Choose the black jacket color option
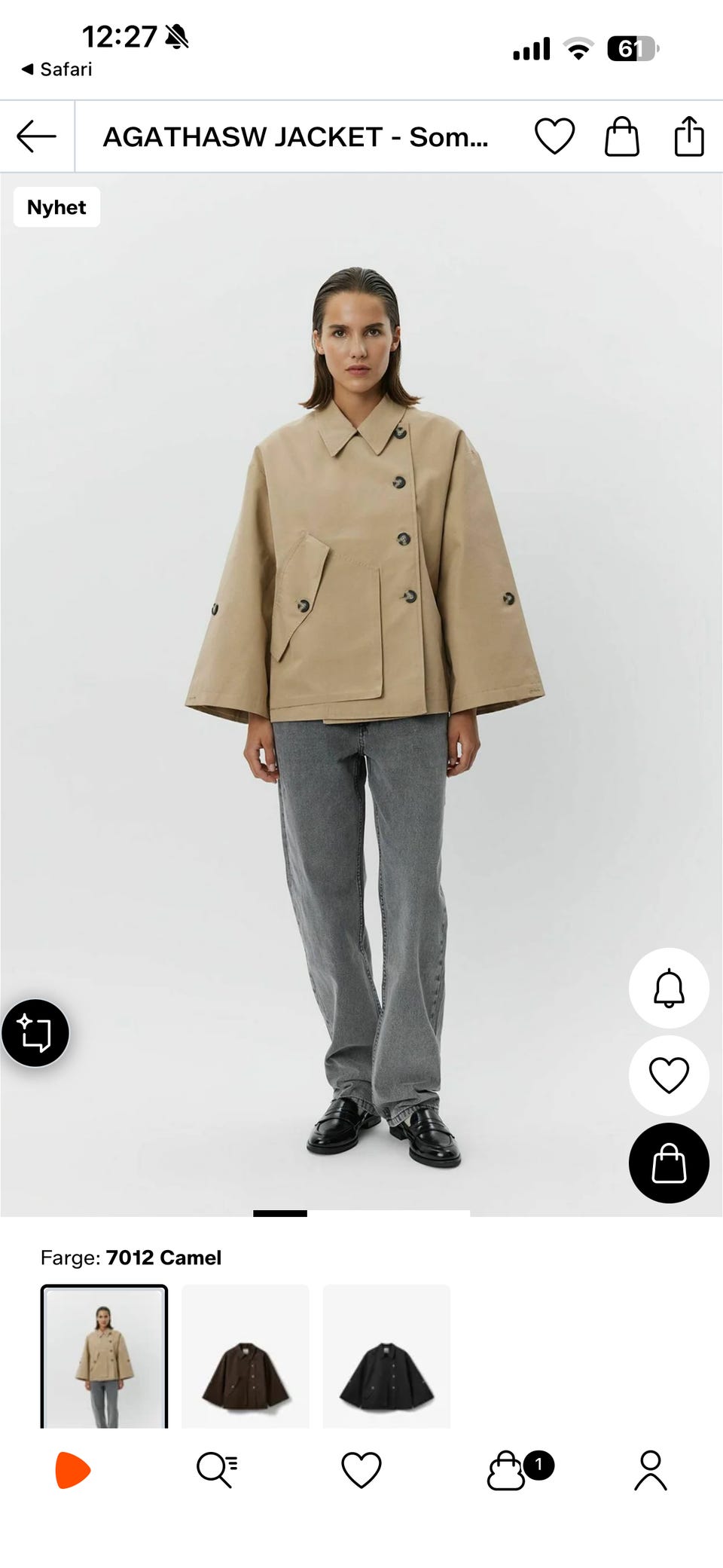 tap(386, 1356)
